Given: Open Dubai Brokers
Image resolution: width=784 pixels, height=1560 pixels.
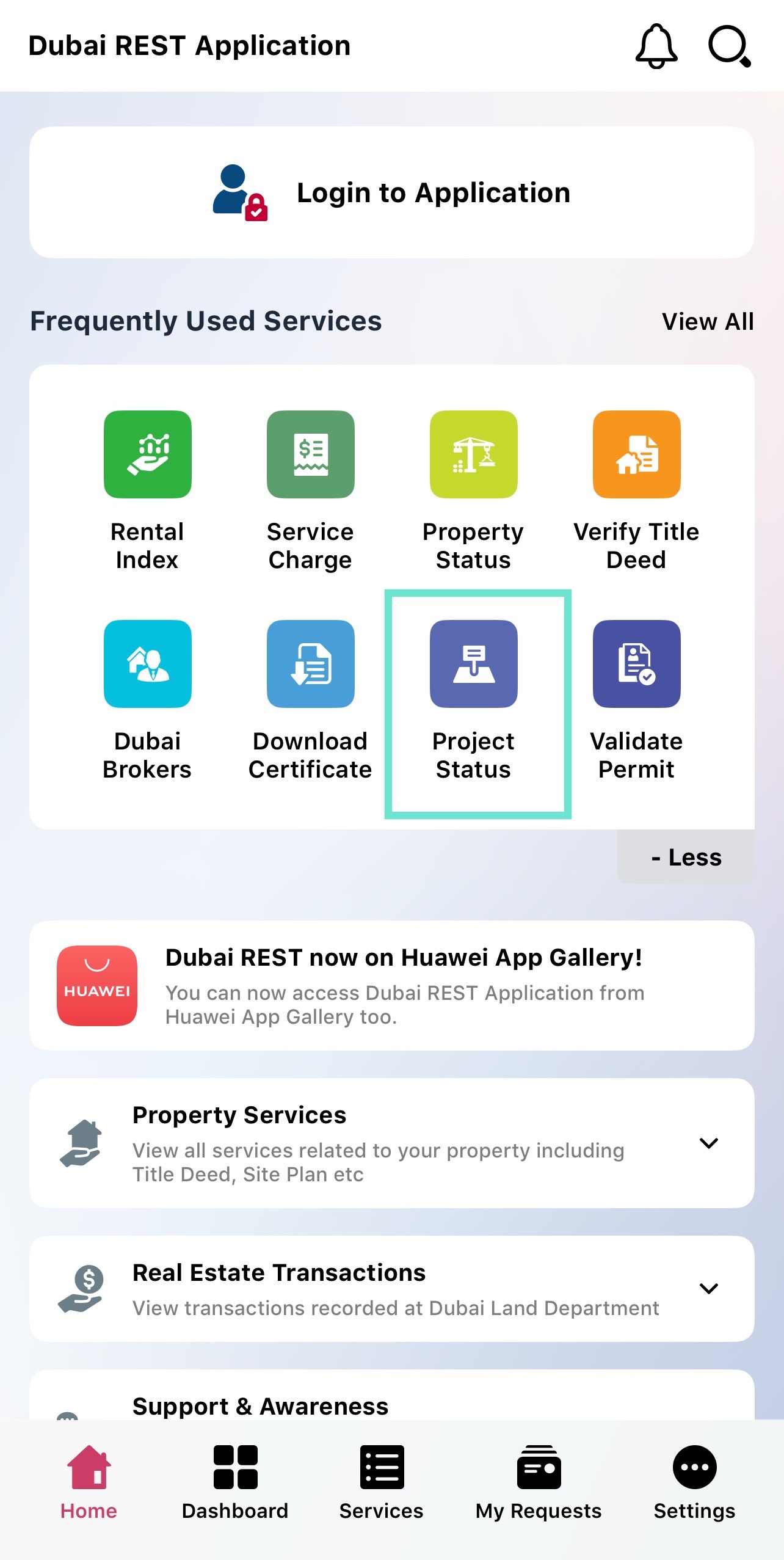Looking at the screenshot, I should coord(147,699).
